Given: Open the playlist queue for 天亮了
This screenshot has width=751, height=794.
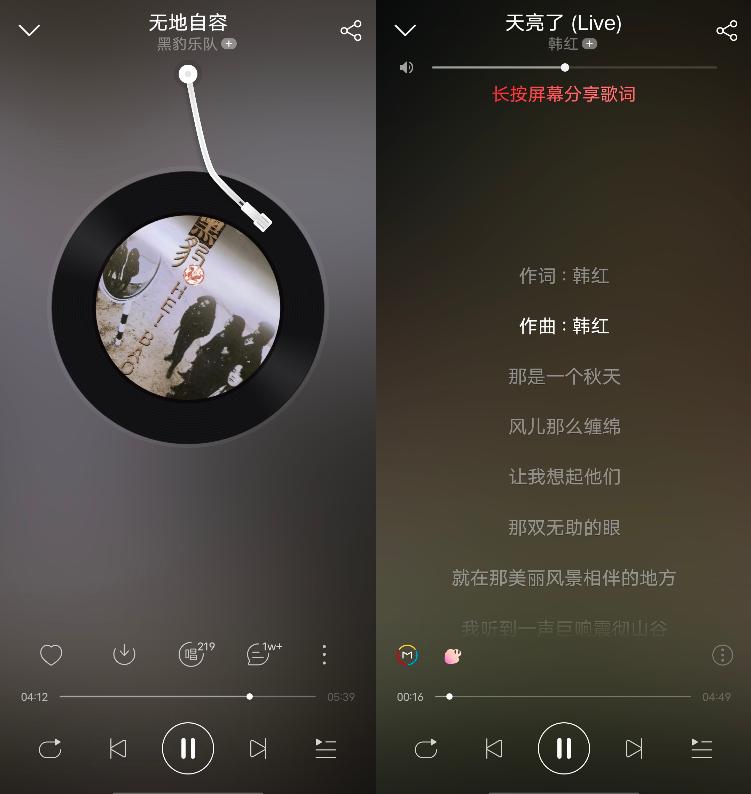Looking at the screenshot, I should tap(700, 748).
